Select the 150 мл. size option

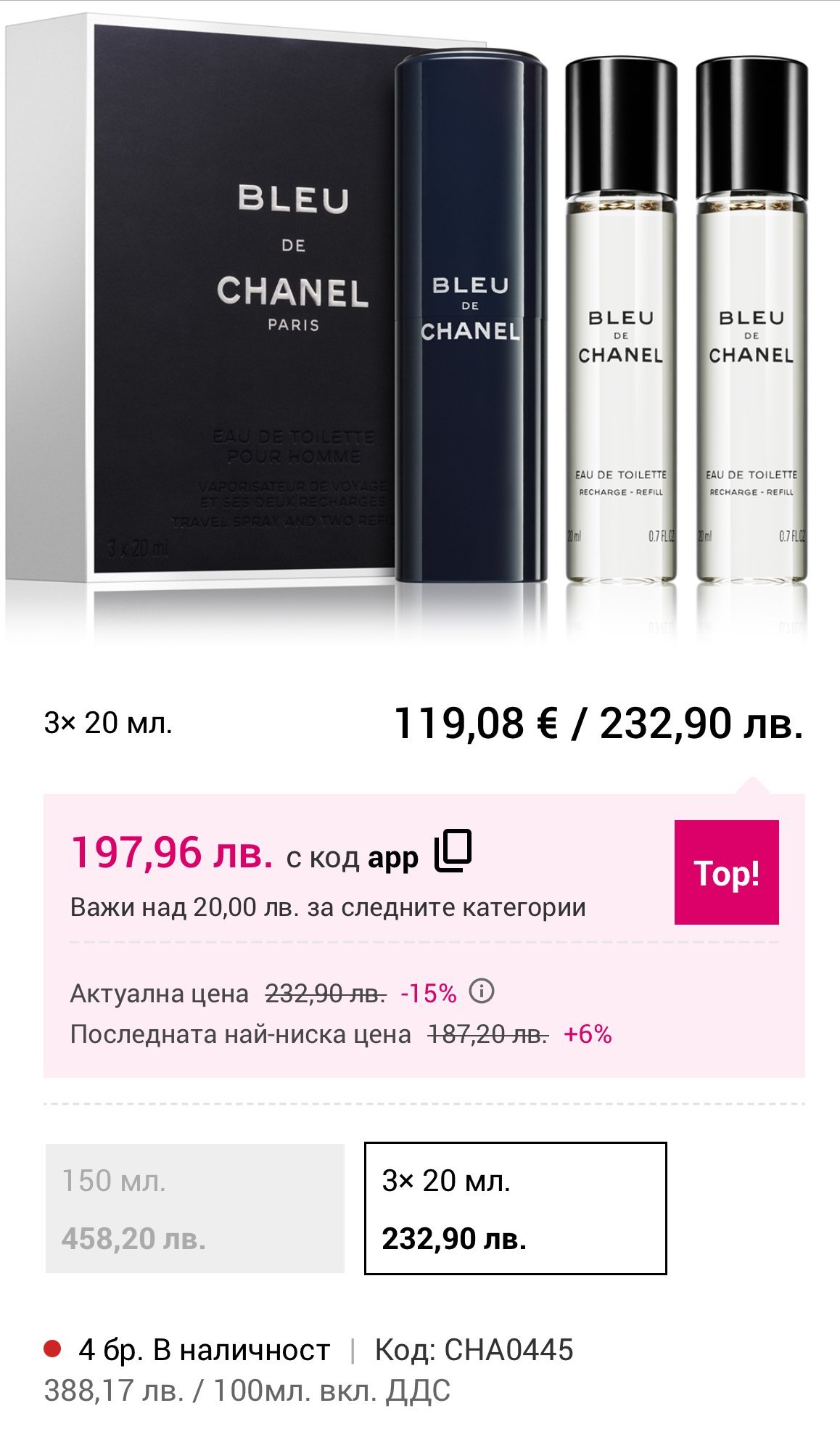click(194, 1208)
